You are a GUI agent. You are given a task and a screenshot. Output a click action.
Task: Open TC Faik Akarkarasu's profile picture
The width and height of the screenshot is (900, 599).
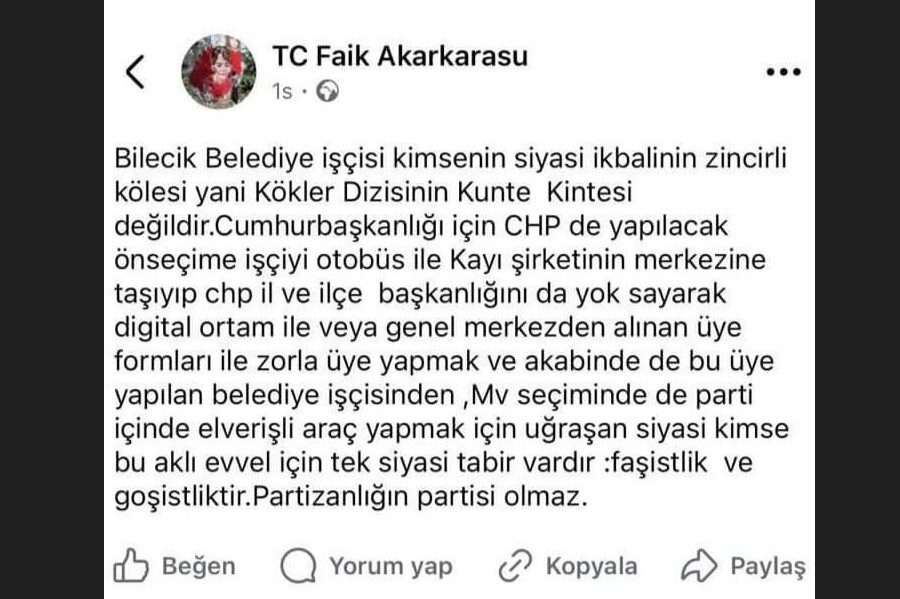coord(218,72)
